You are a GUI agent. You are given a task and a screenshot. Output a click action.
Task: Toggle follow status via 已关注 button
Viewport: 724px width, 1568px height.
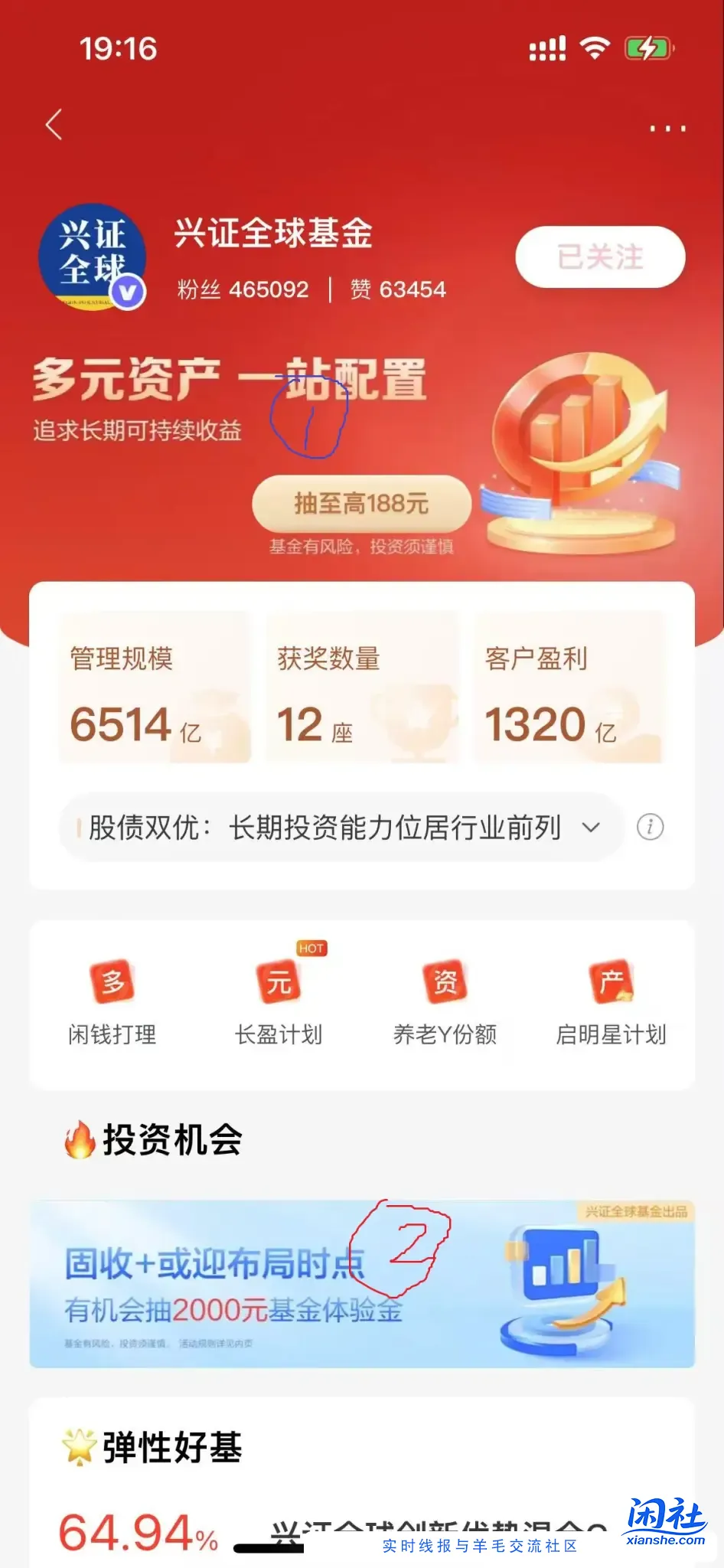click(599, 258)
